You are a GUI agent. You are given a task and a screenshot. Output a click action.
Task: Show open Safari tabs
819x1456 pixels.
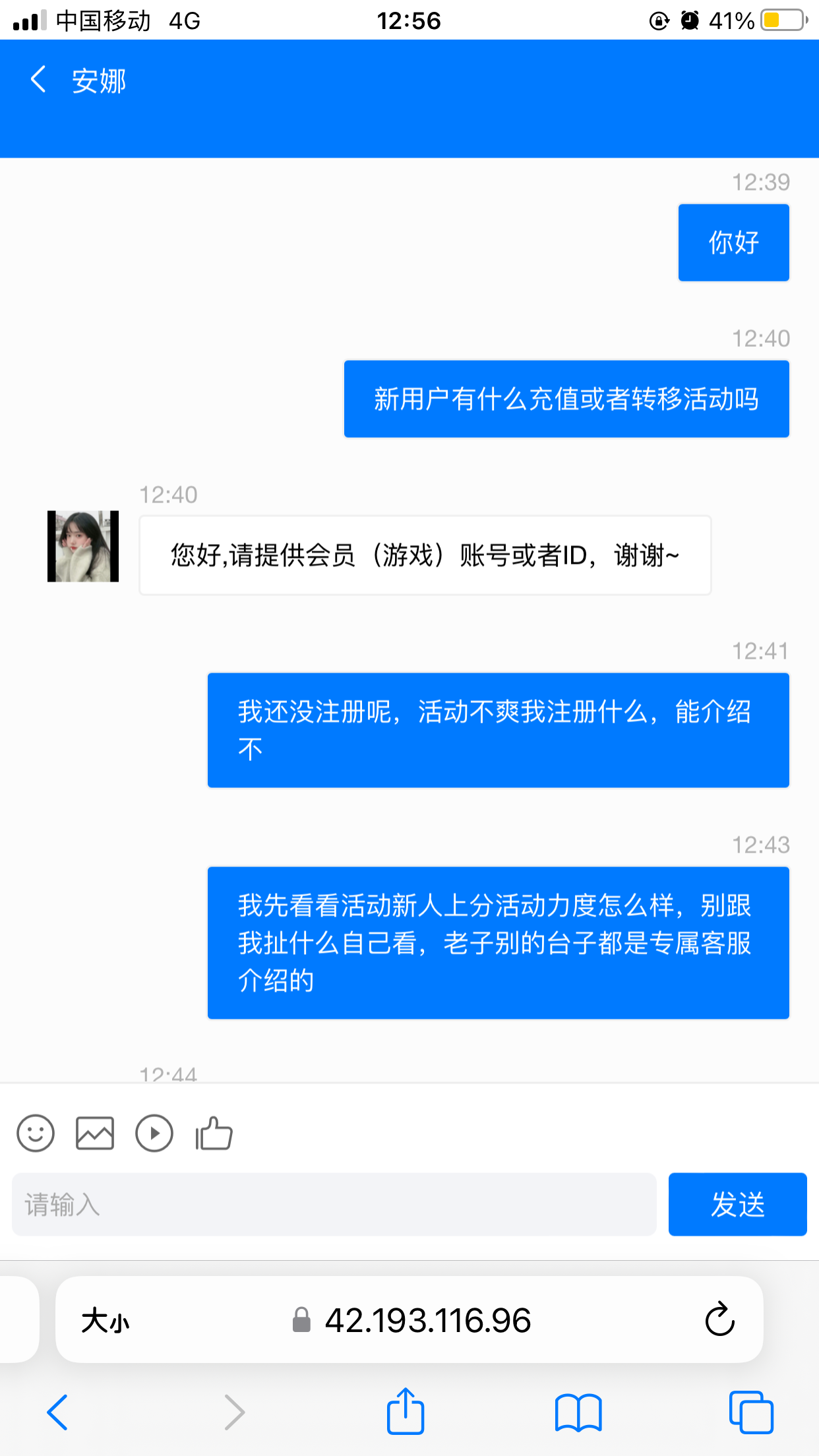[750, 1412]
